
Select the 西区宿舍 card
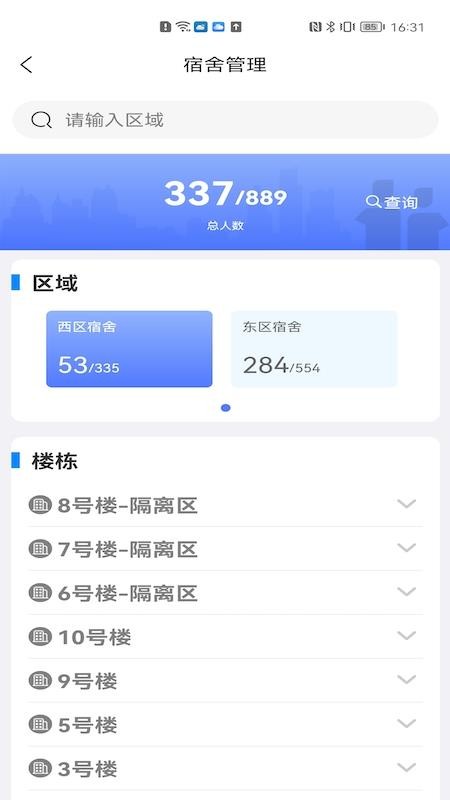[129, 349]
